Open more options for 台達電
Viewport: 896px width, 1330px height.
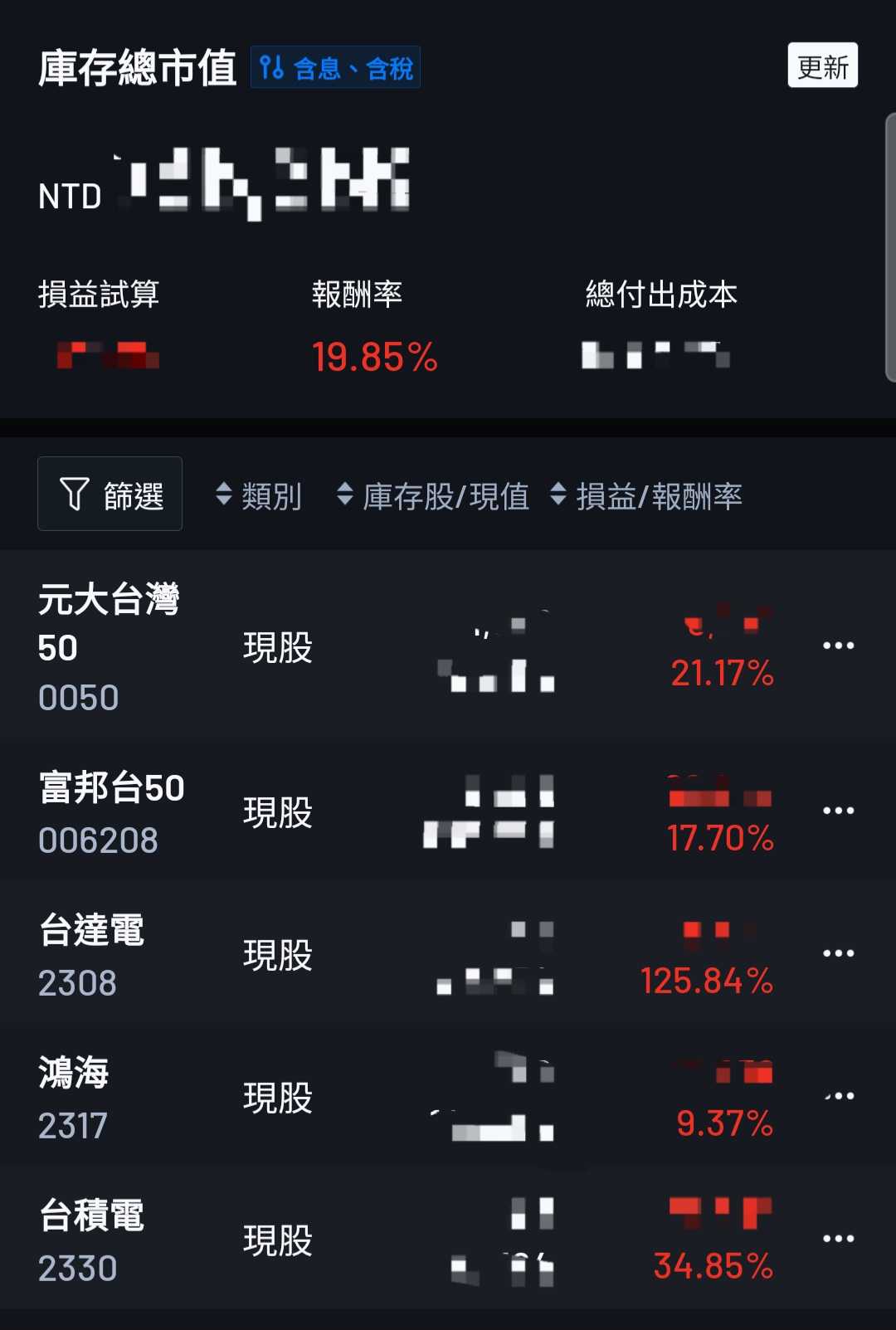[838, 953]
